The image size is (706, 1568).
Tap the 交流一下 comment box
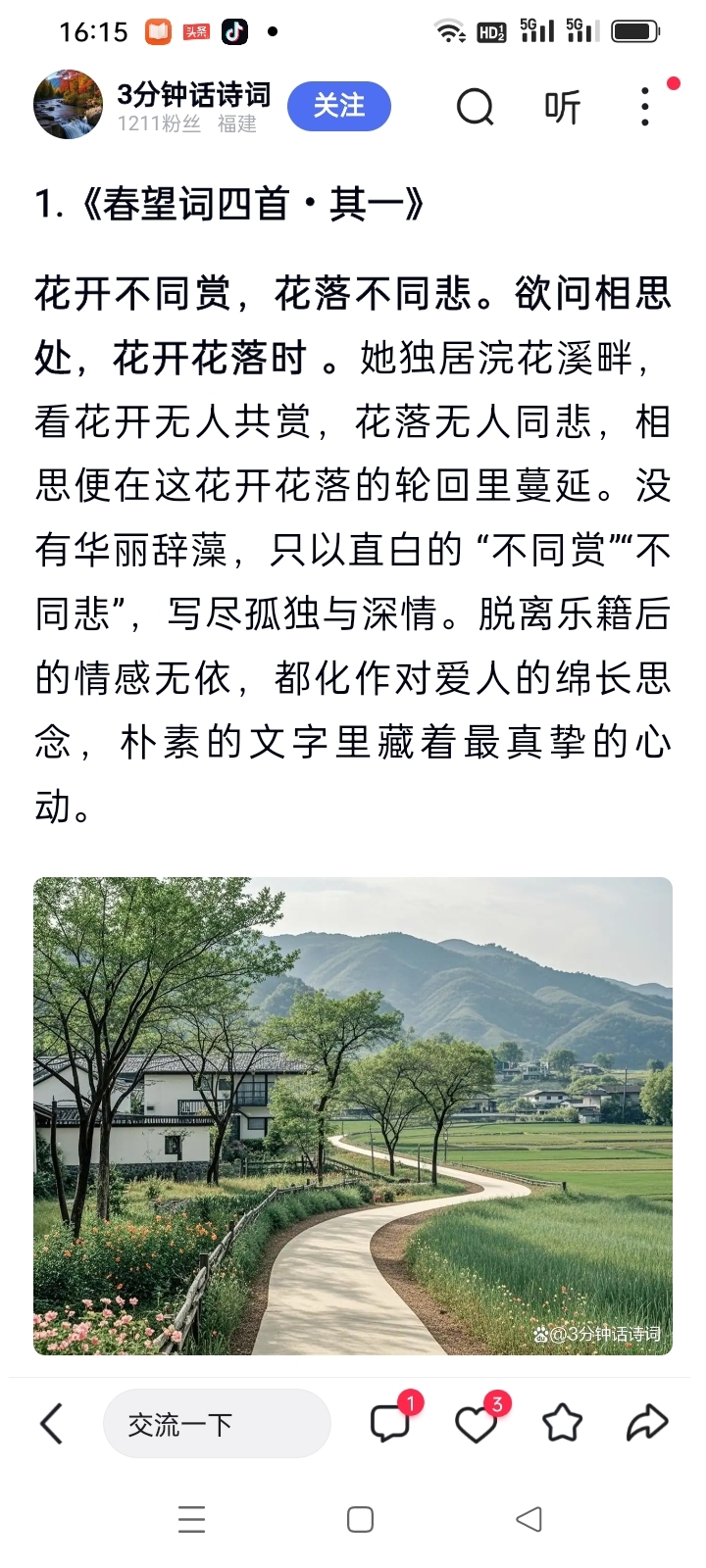point(216,1424)
